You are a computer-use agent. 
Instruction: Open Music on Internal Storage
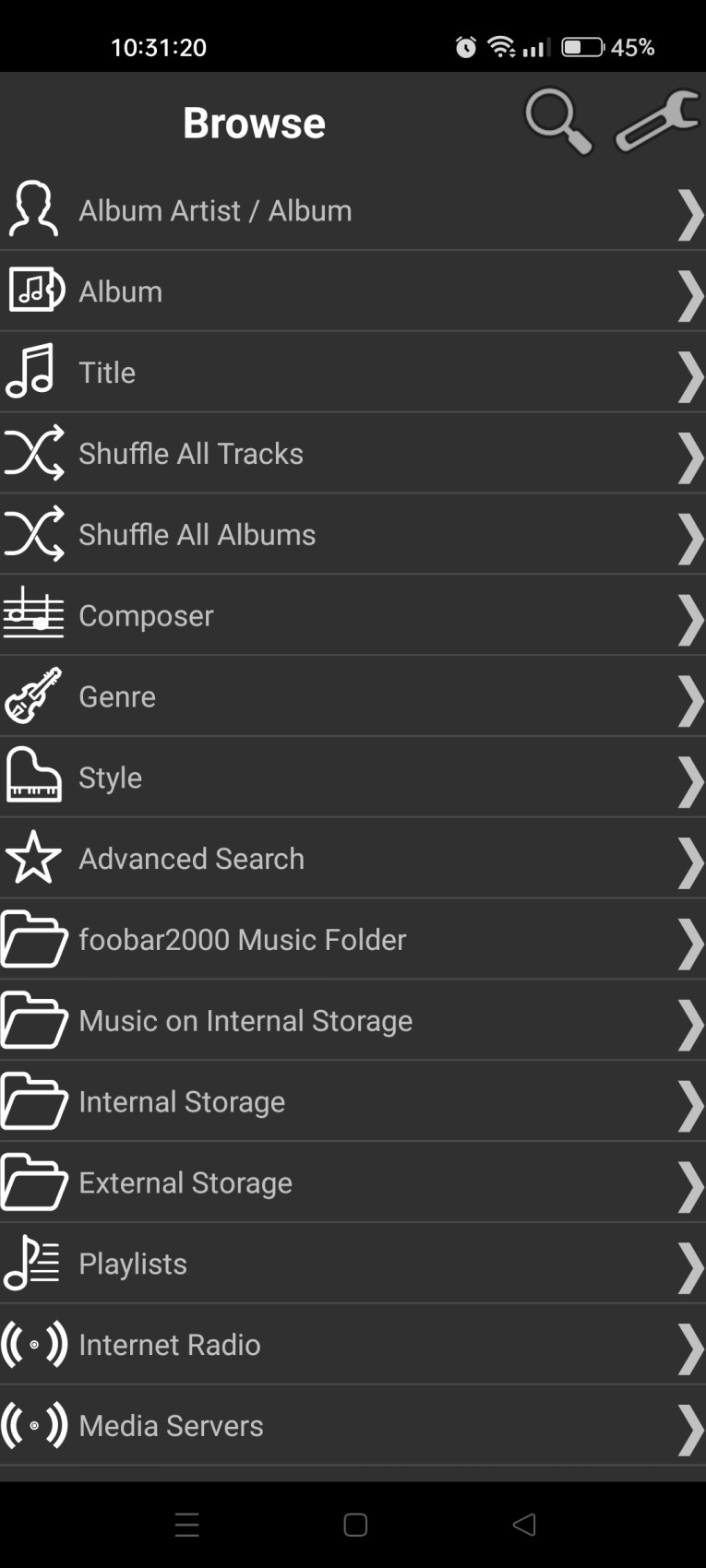click(353, 1021)
